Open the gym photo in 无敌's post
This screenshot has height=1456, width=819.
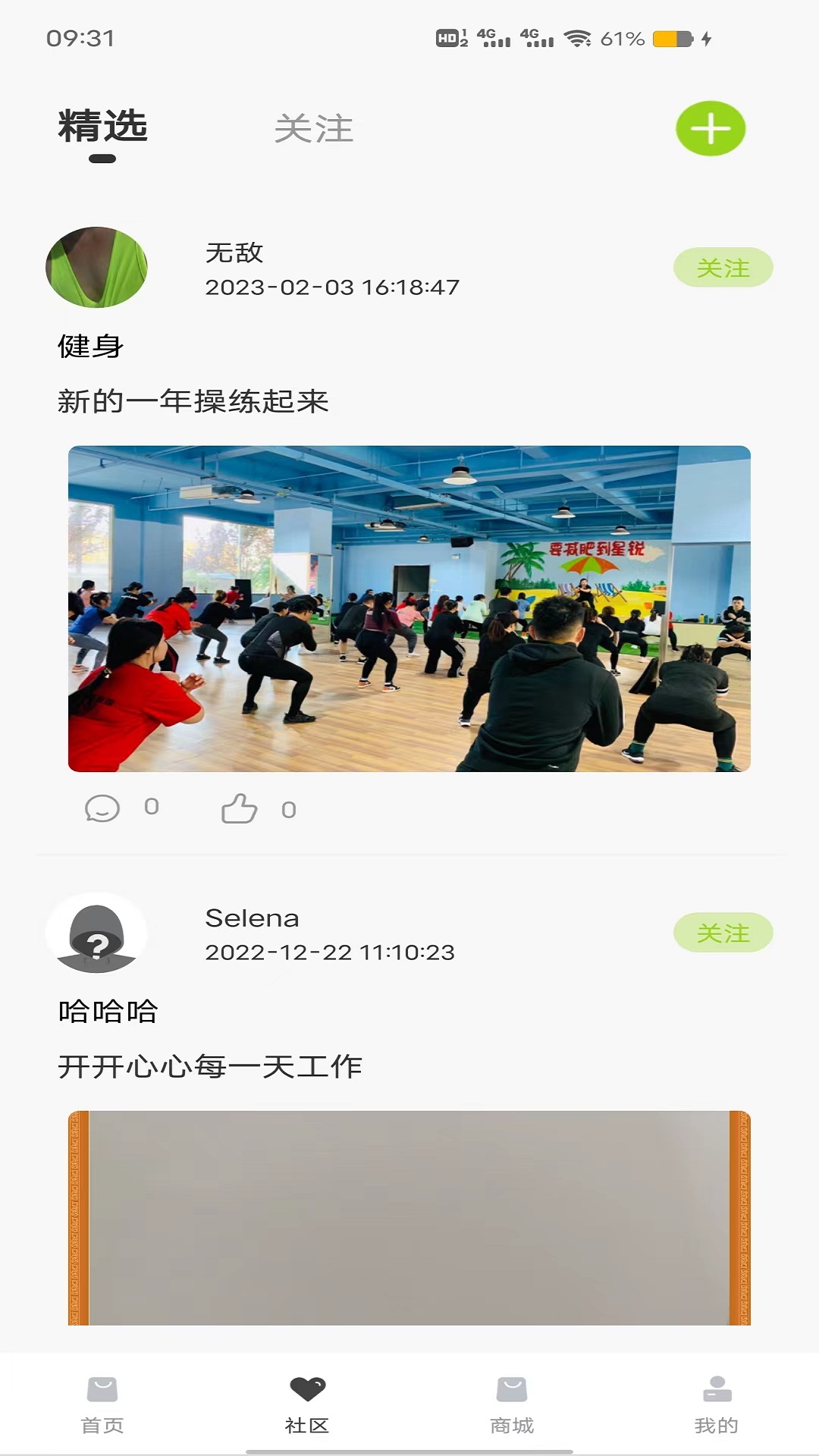409,609
